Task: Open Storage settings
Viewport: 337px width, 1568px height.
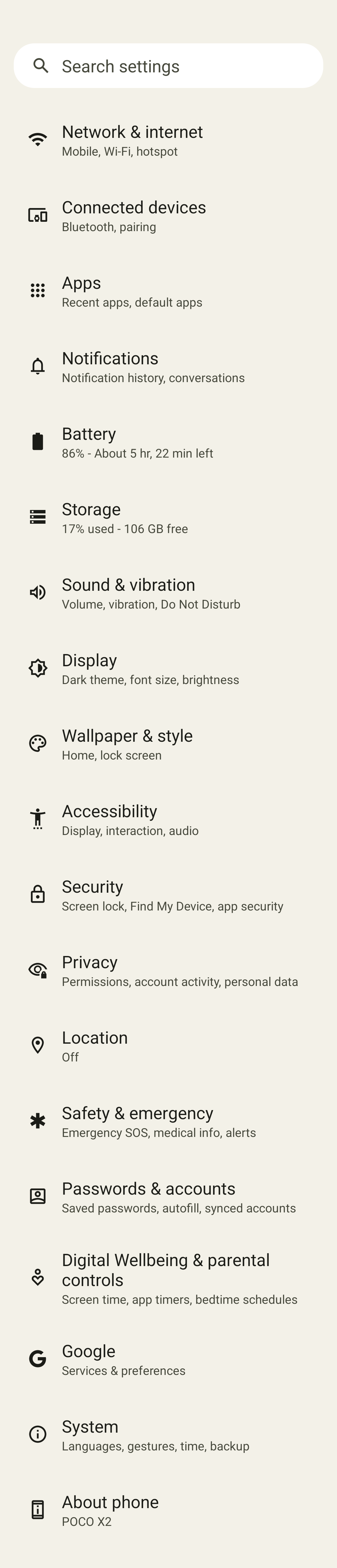Action: (x=168, y=517)
